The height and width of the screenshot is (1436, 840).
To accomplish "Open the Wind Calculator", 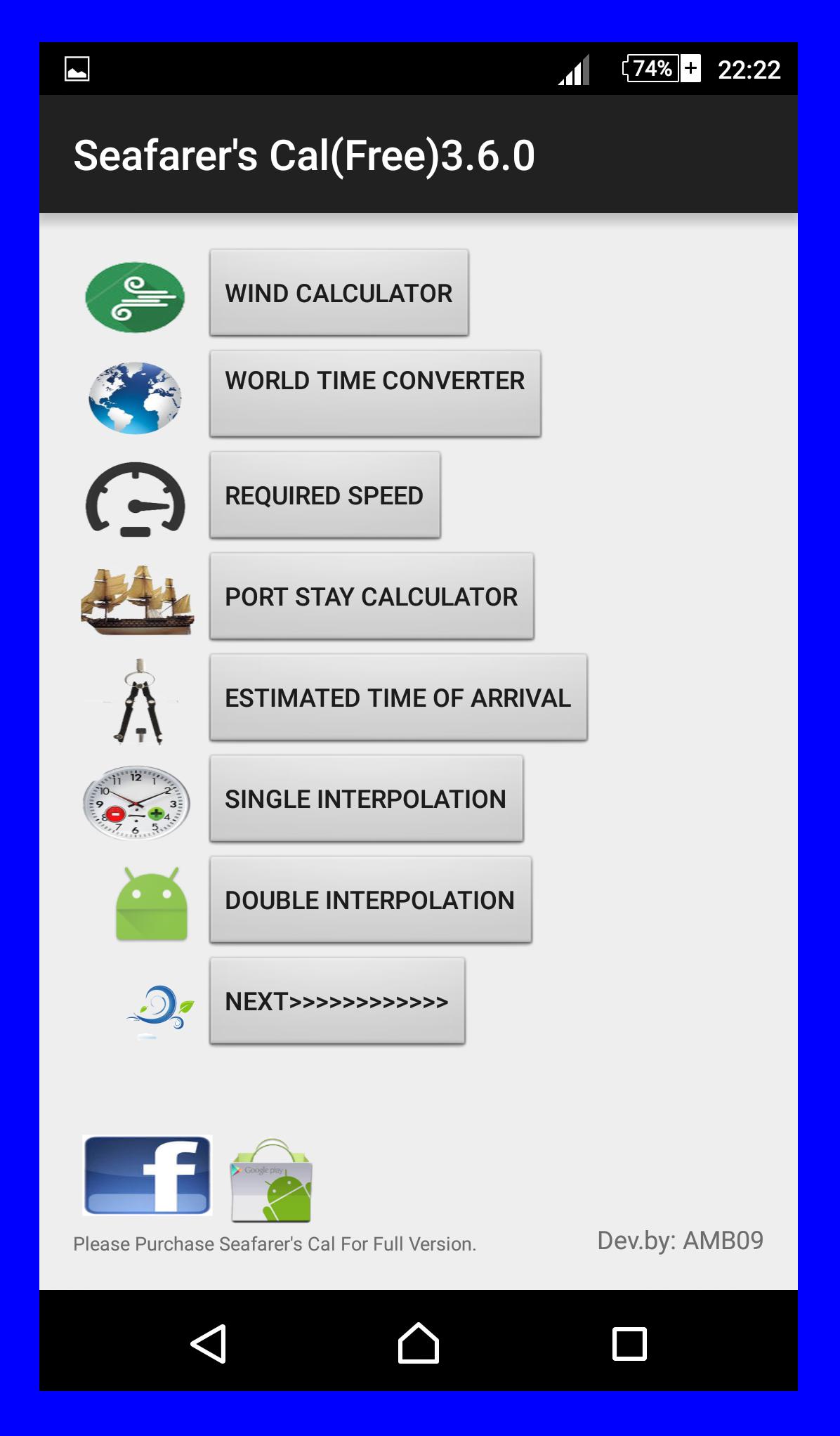I will [x=338, y=292].
